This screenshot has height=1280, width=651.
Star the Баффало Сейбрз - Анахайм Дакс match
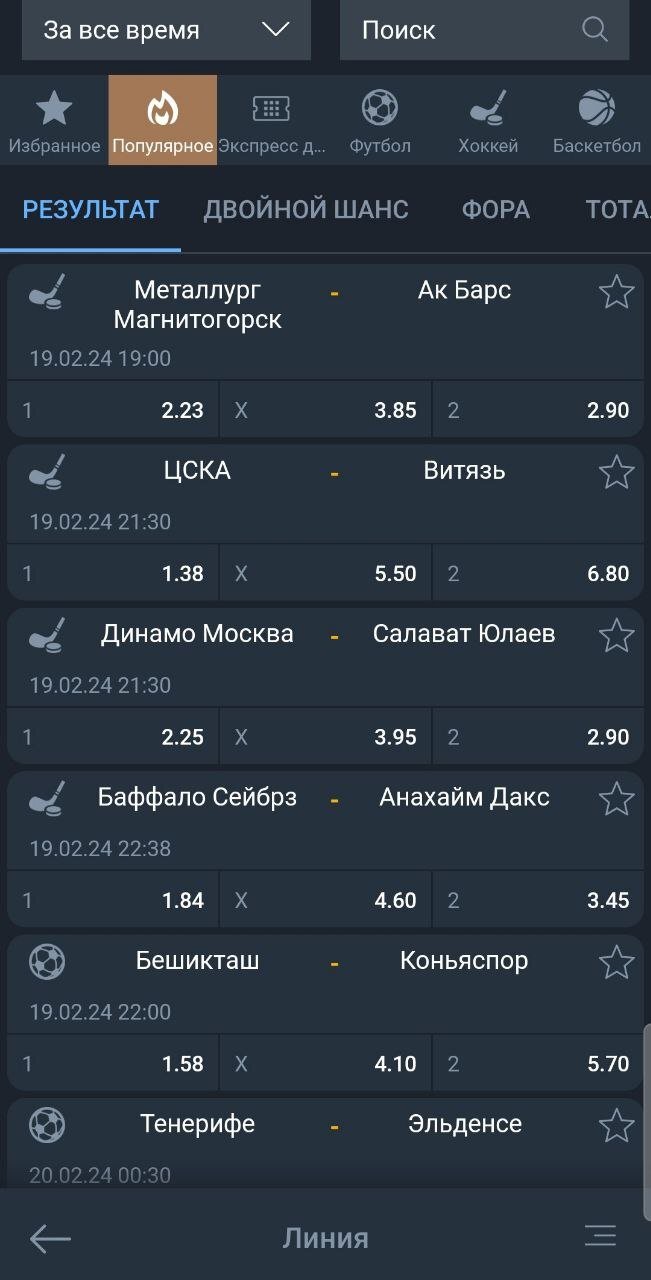pyautogui.click(x=616, y=798)
